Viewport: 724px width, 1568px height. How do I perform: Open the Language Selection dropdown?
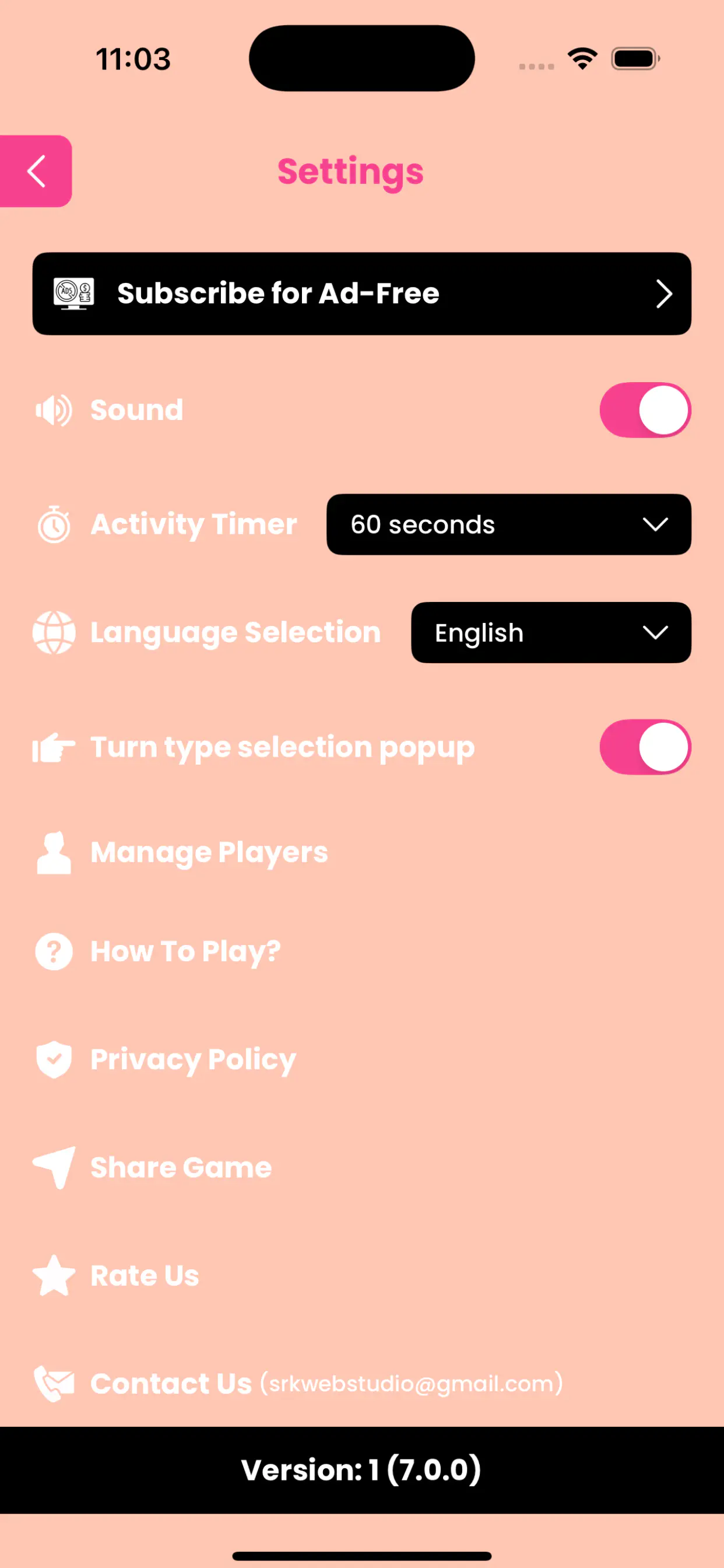(x=551, y=632)
